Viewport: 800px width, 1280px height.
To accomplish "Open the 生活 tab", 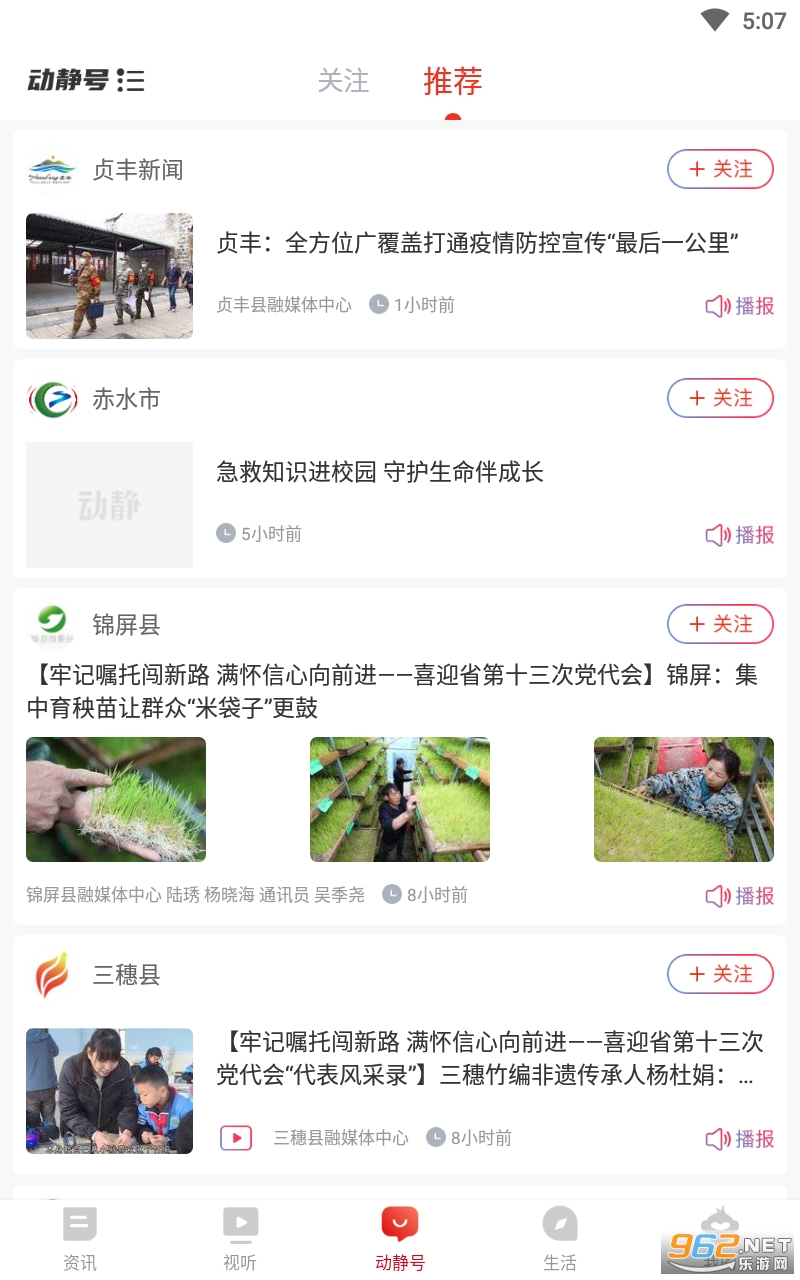I will point(560,1239).
